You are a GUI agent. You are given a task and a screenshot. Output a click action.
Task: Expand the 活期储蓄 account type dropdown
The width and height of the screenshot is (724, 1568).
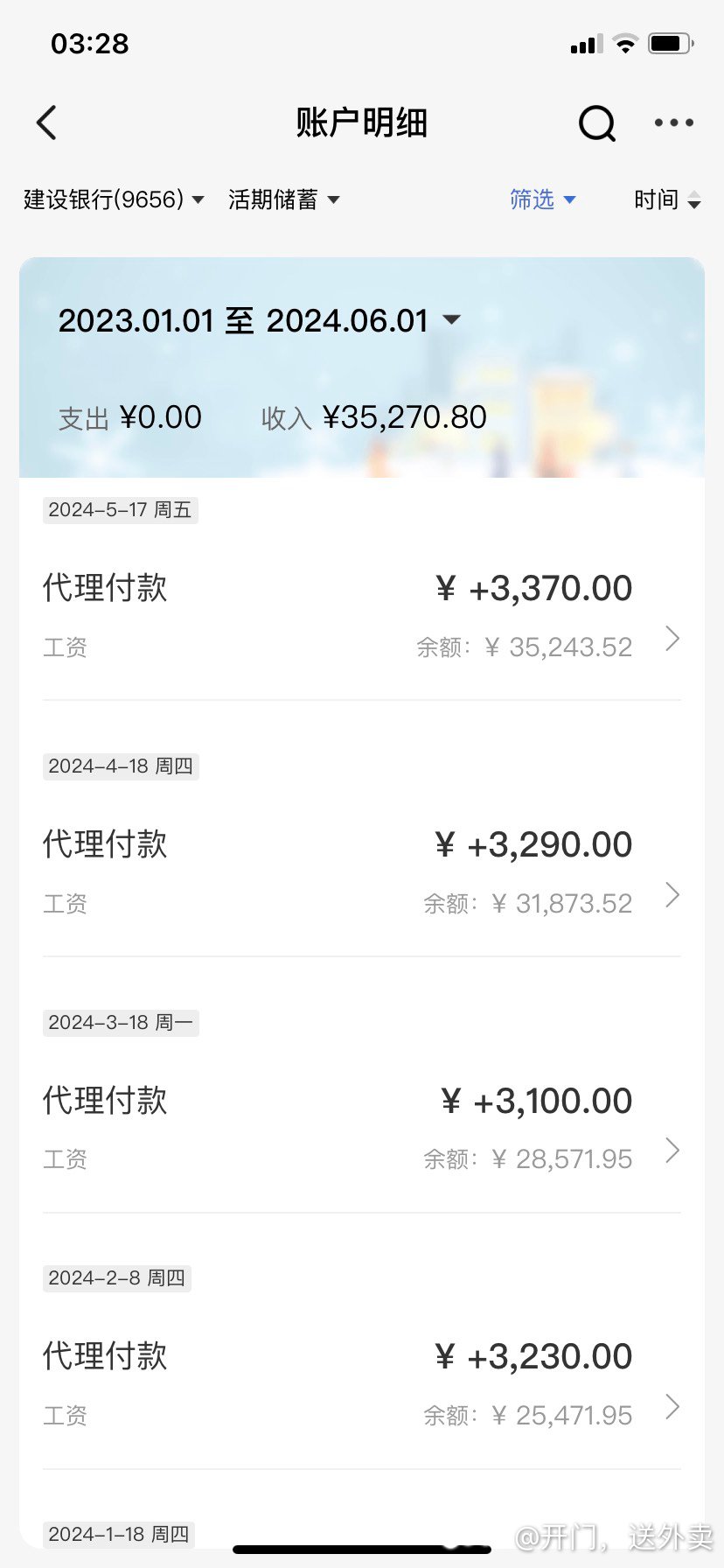coord(283,199)
